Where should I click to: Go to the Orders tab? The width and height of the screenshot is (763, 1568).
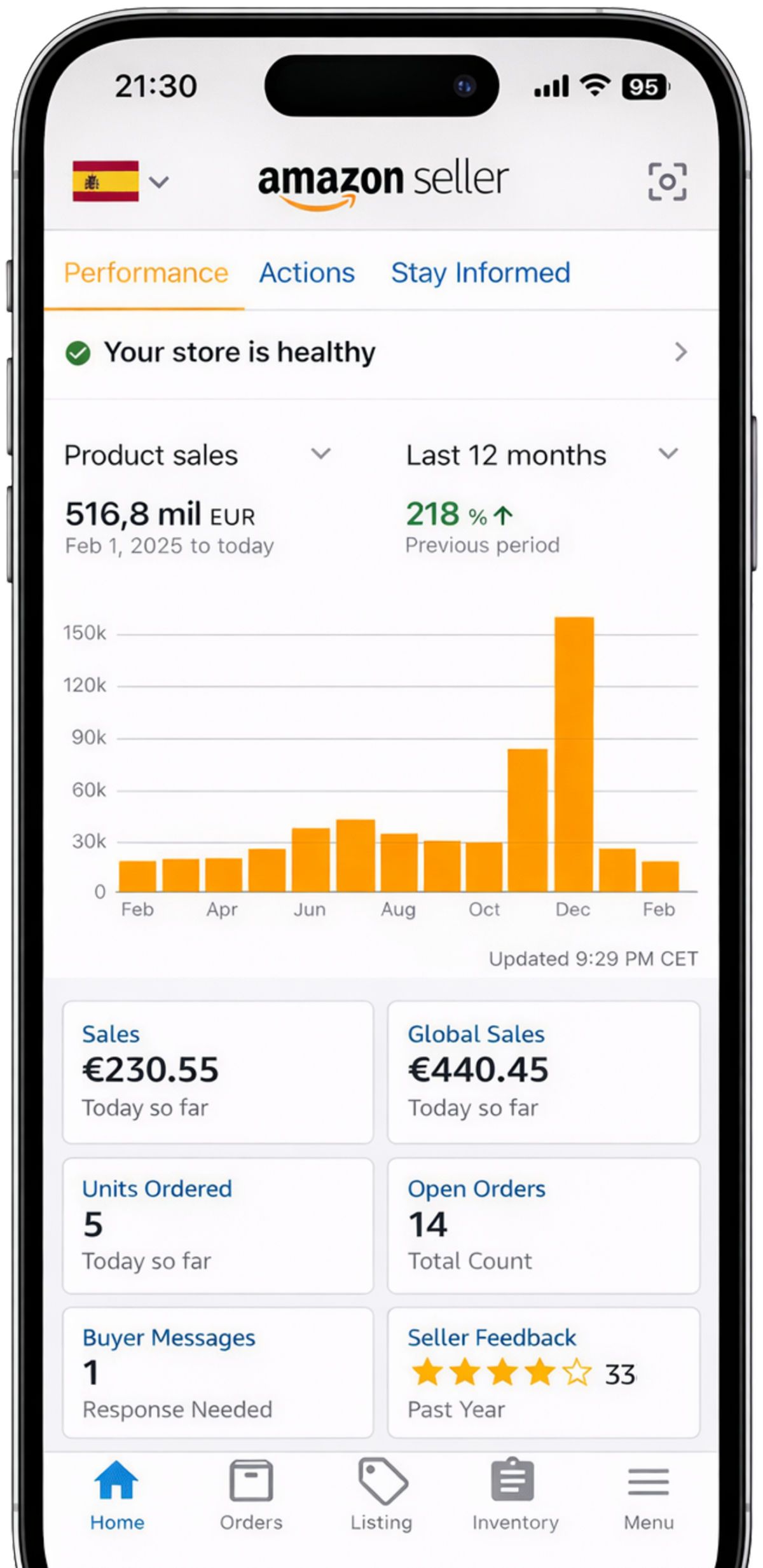[251, 1496]
